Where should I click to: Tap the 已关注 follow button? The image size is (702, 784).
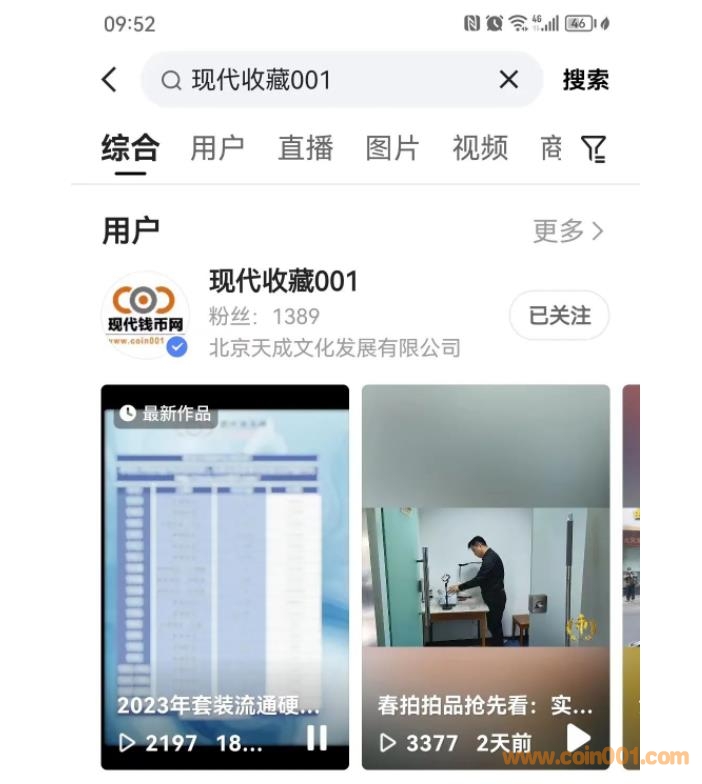coord(559,316)
